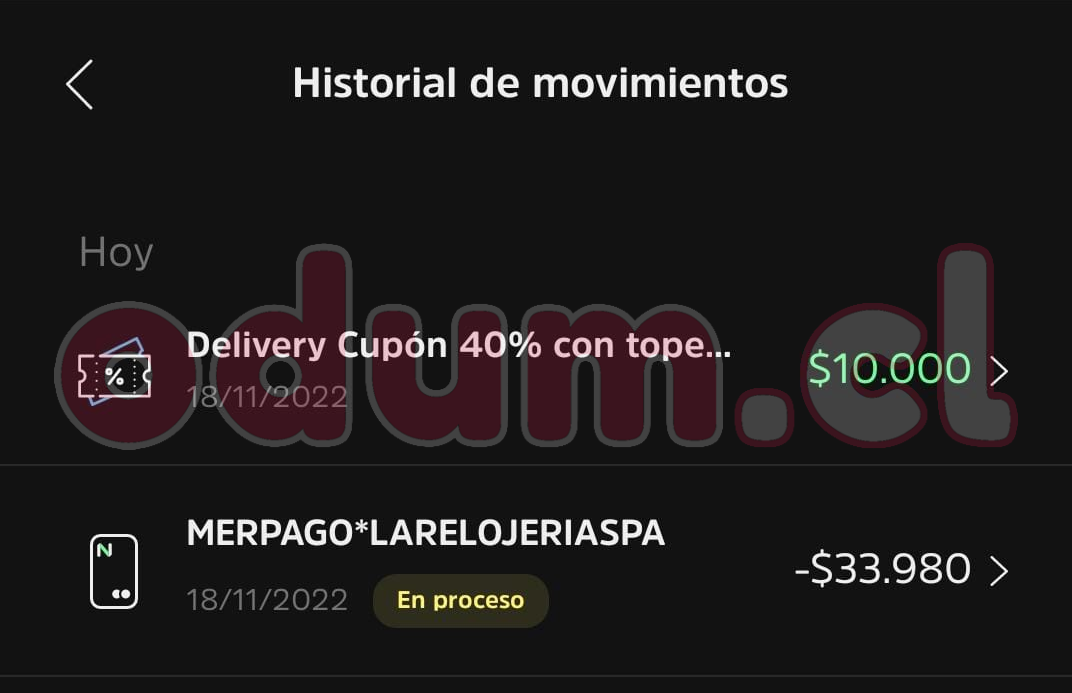Go back from Historial de movimientos
Image resolution: width=1072 pixels, height=693 pixels.
[80, 84]
